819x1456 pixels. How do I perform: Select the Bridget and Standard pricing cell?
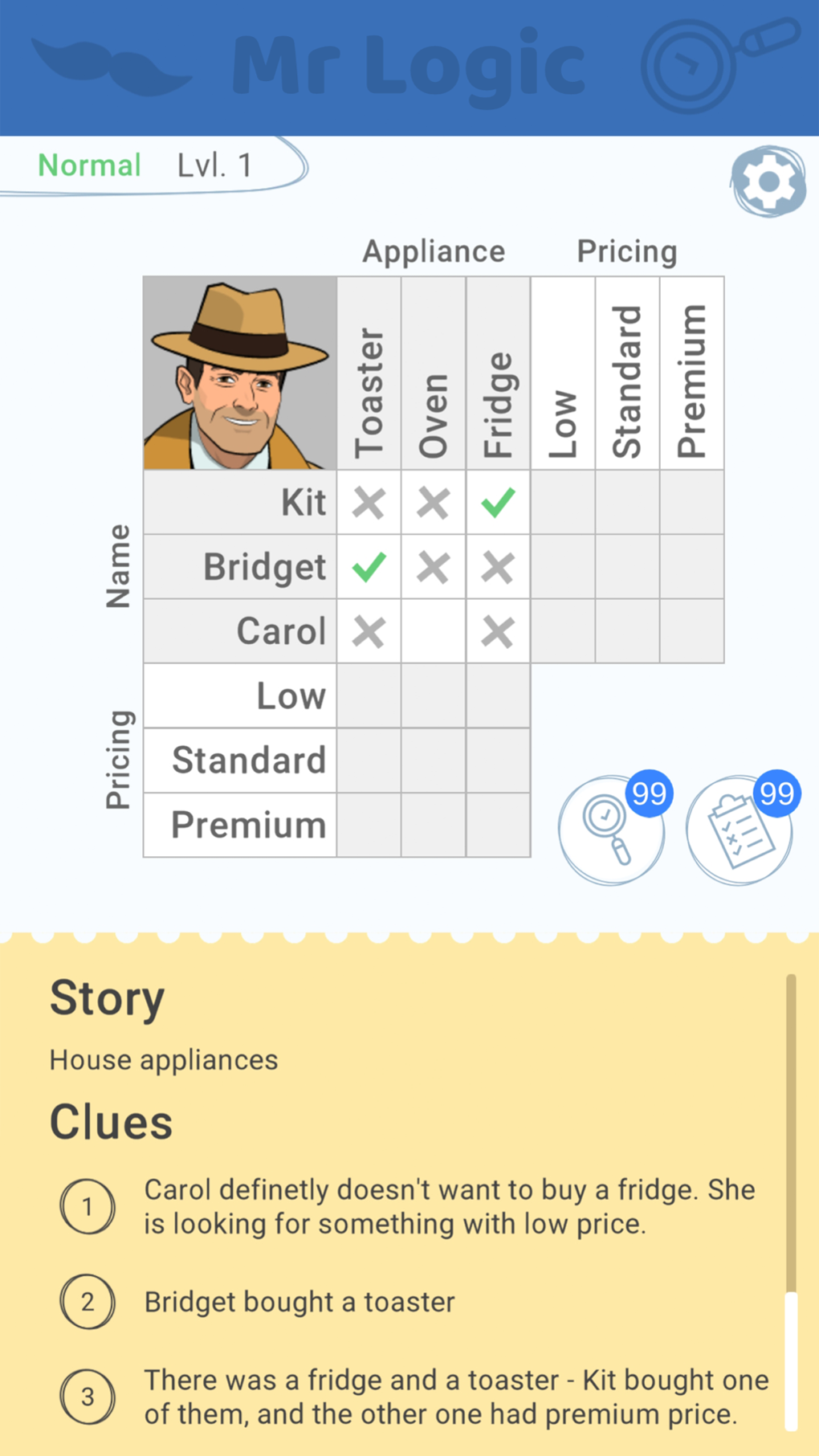(627, 567)
